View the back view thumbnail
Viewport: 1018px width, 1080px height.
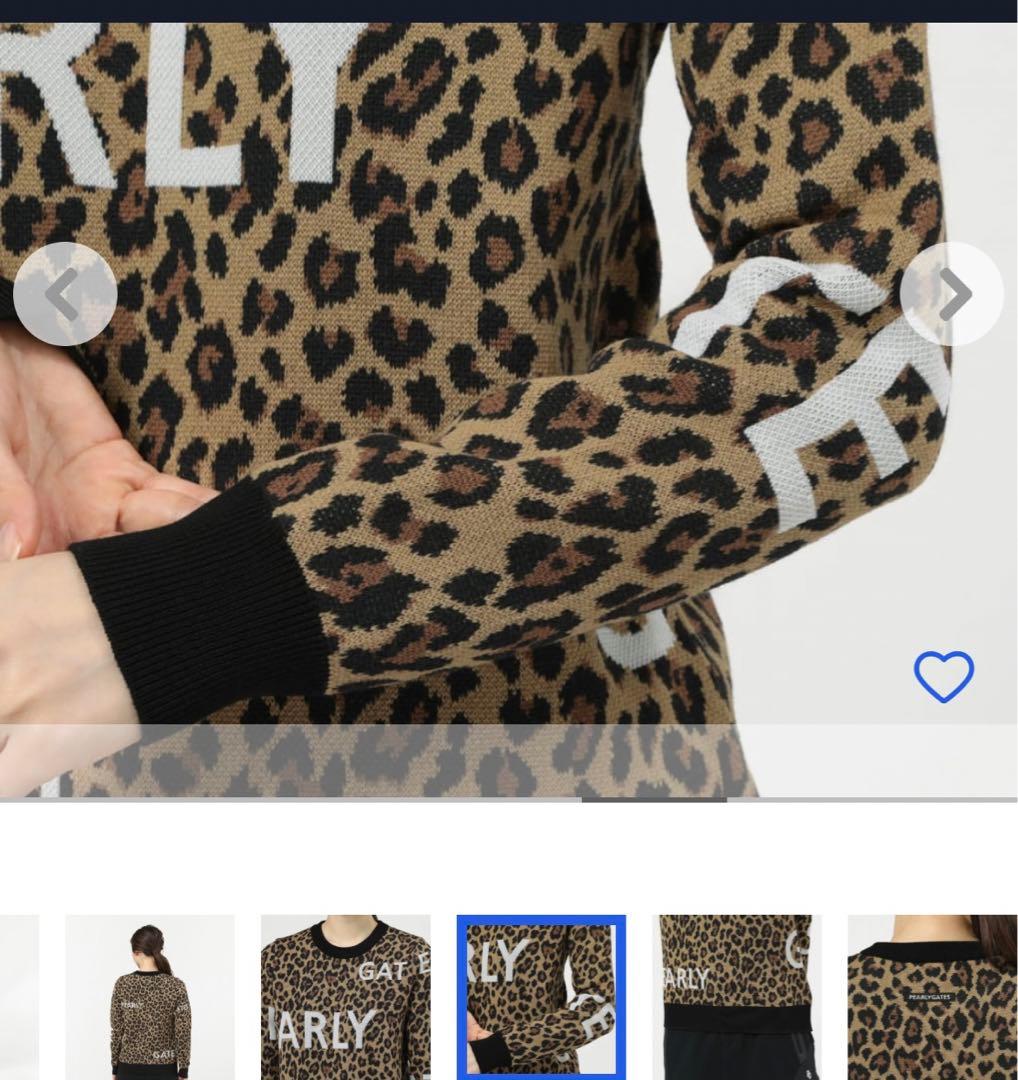(x=150, y=996)
